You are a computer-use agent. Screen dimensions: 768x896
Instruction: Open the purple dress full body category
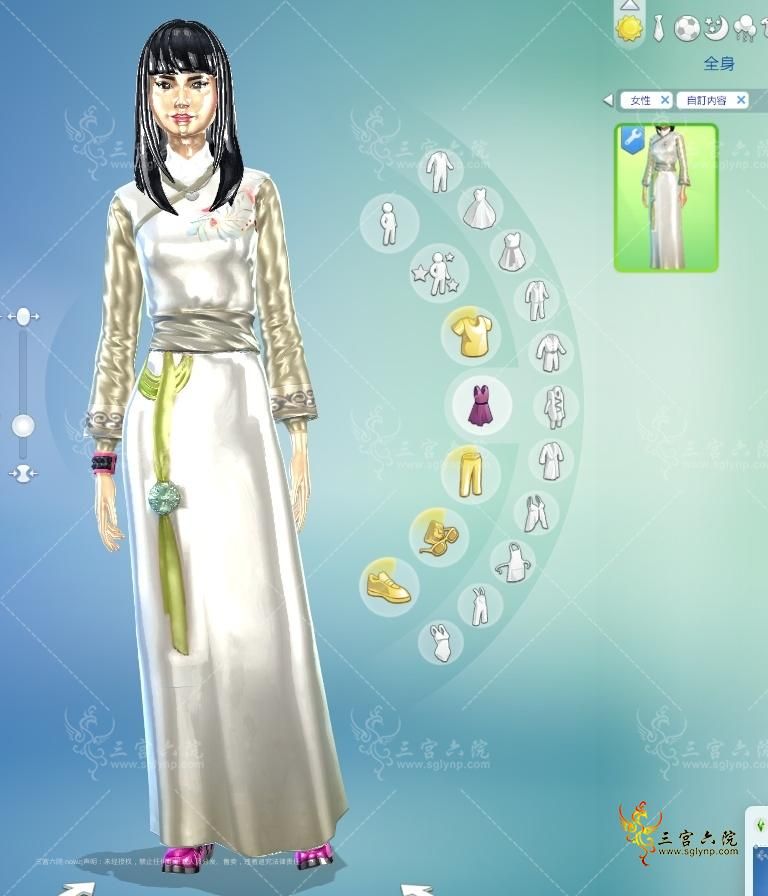point(482,404)
